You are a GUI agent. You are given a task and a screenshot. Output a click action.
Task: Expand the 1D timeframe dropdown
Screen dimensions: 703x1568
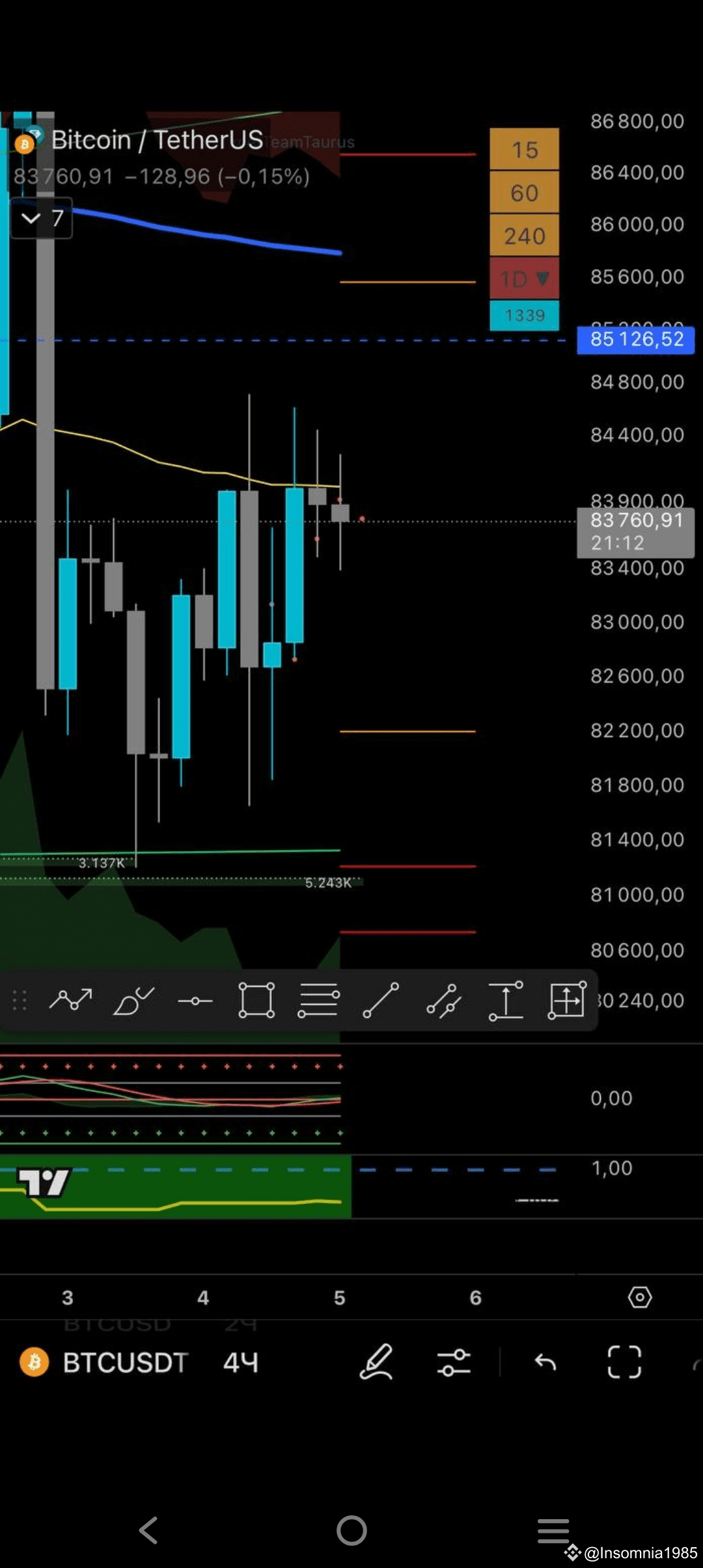point(523,279)
